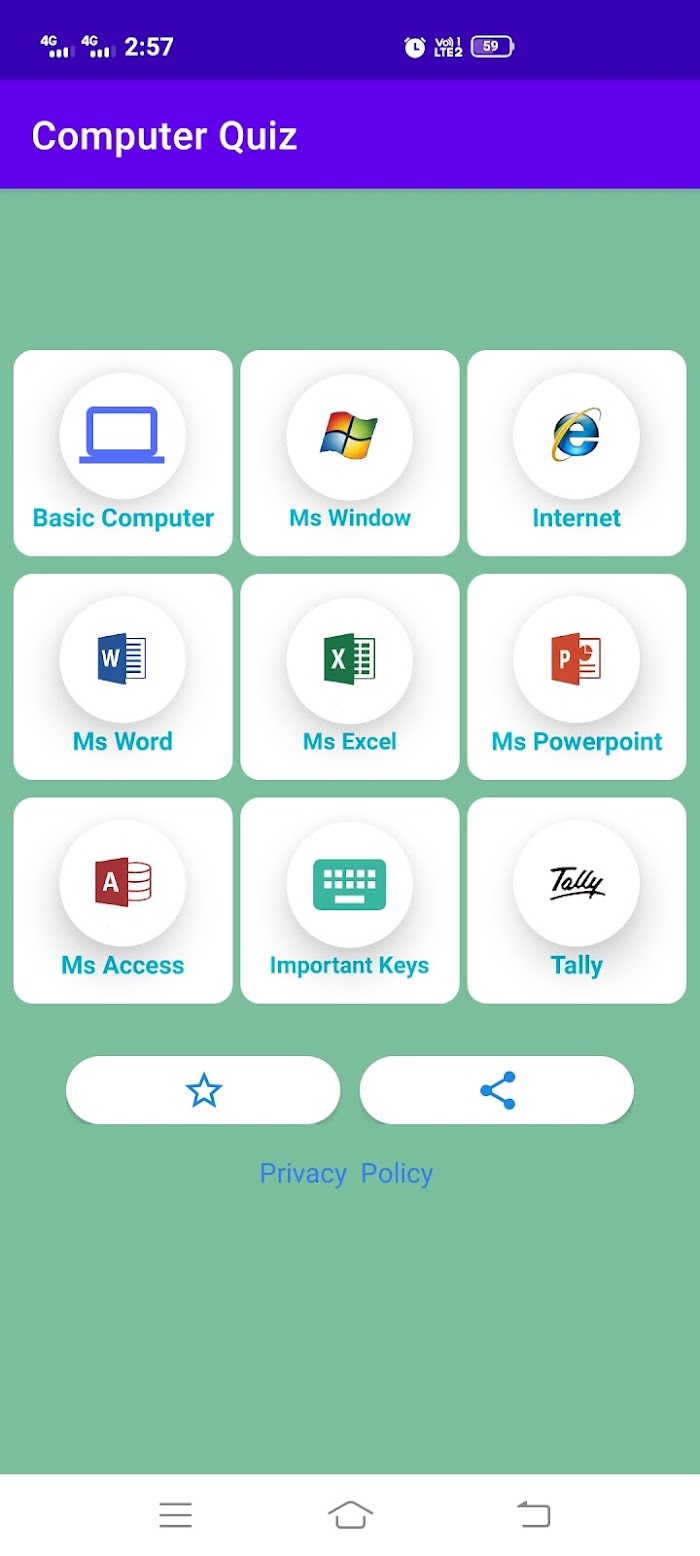Rate the app with the star button
The height and width of the screenshot is (1556, 700).
pos(203,1090)
